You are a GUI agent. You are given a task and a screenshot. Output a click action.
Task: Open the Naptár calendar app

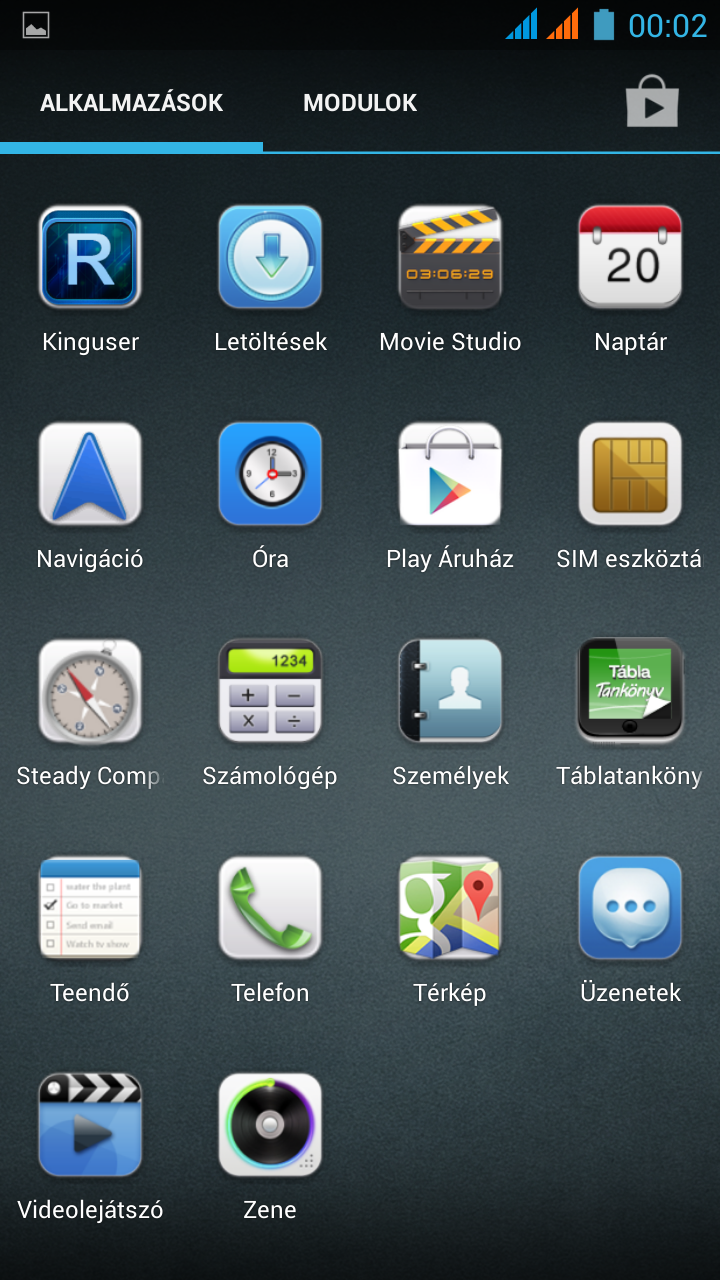click(x=630, y=257)
